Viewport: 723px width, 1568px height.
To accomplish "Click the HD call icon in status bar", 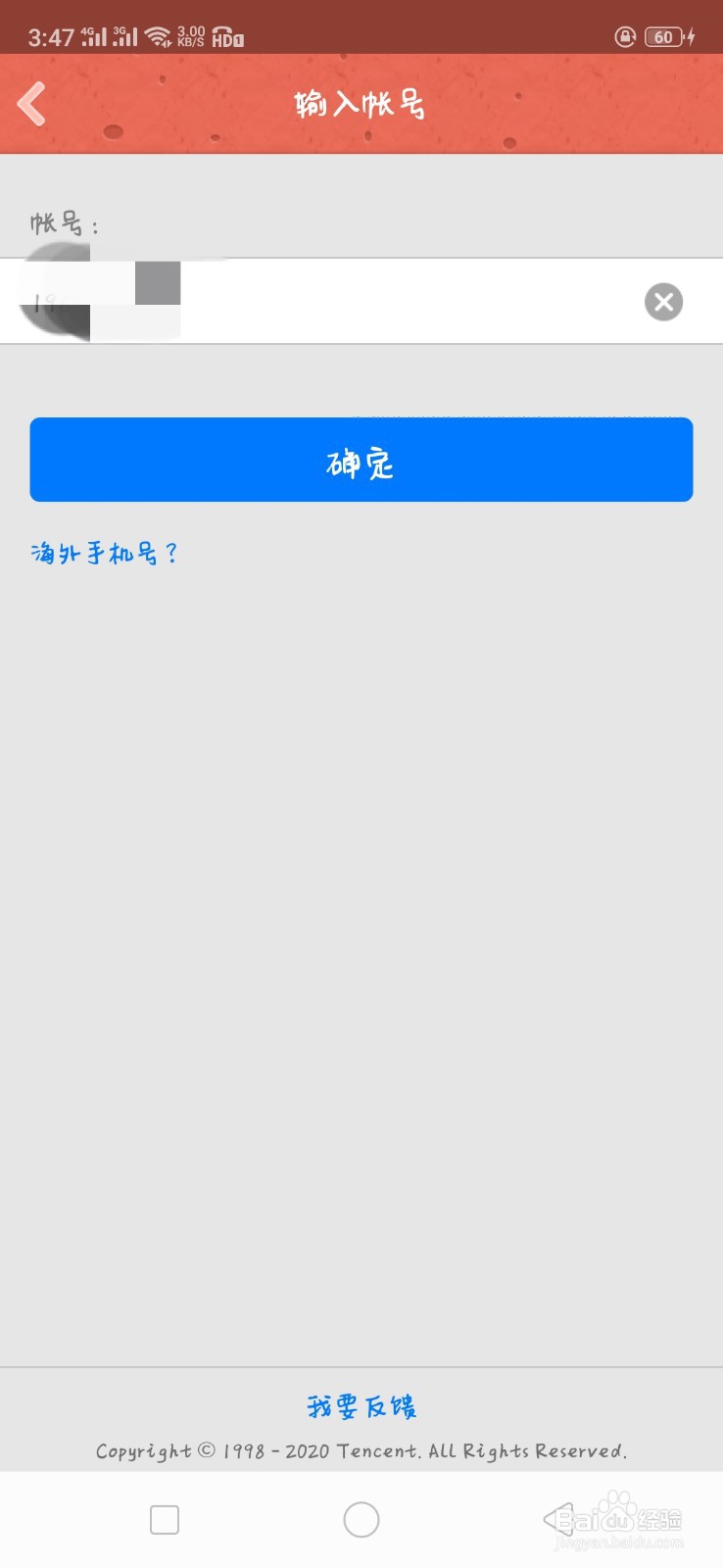I will click(x=228, y=36).
